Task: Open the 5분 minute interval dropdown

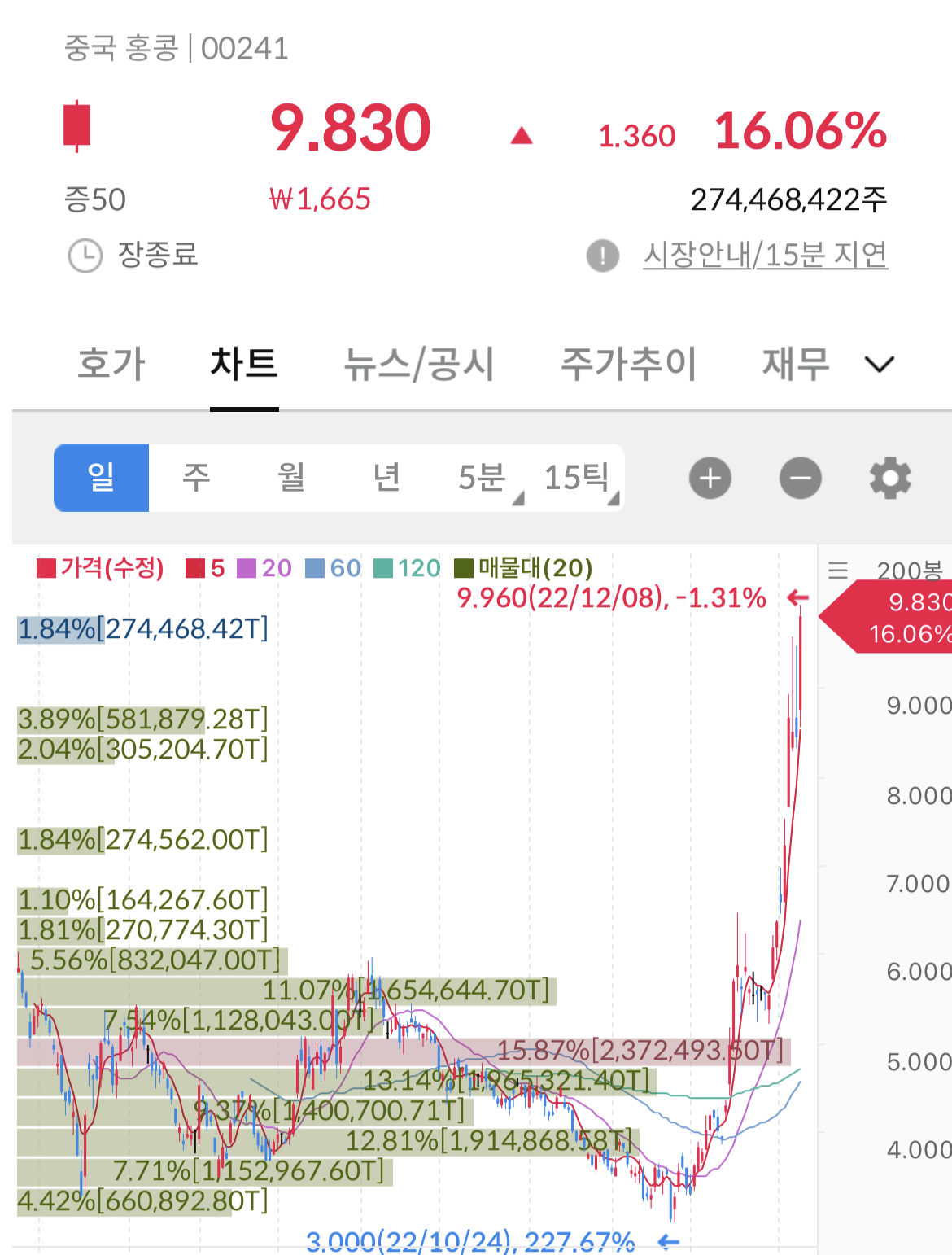Action: coord(482,478)
